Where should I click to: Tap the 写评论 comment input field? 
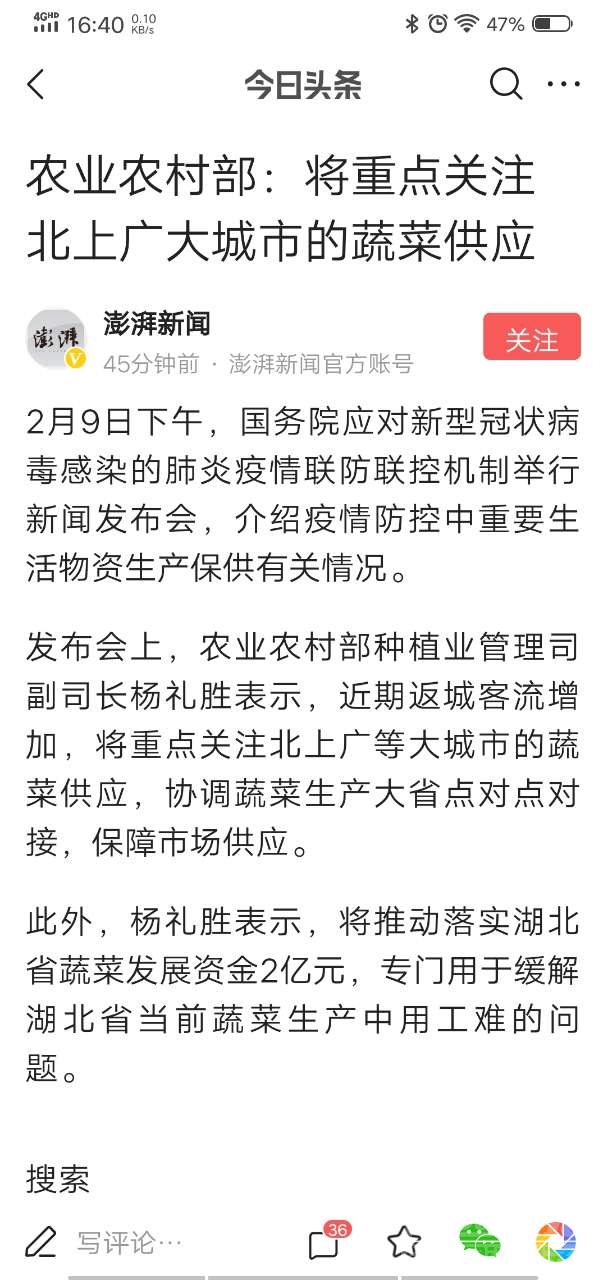(x=130, y=1243)
